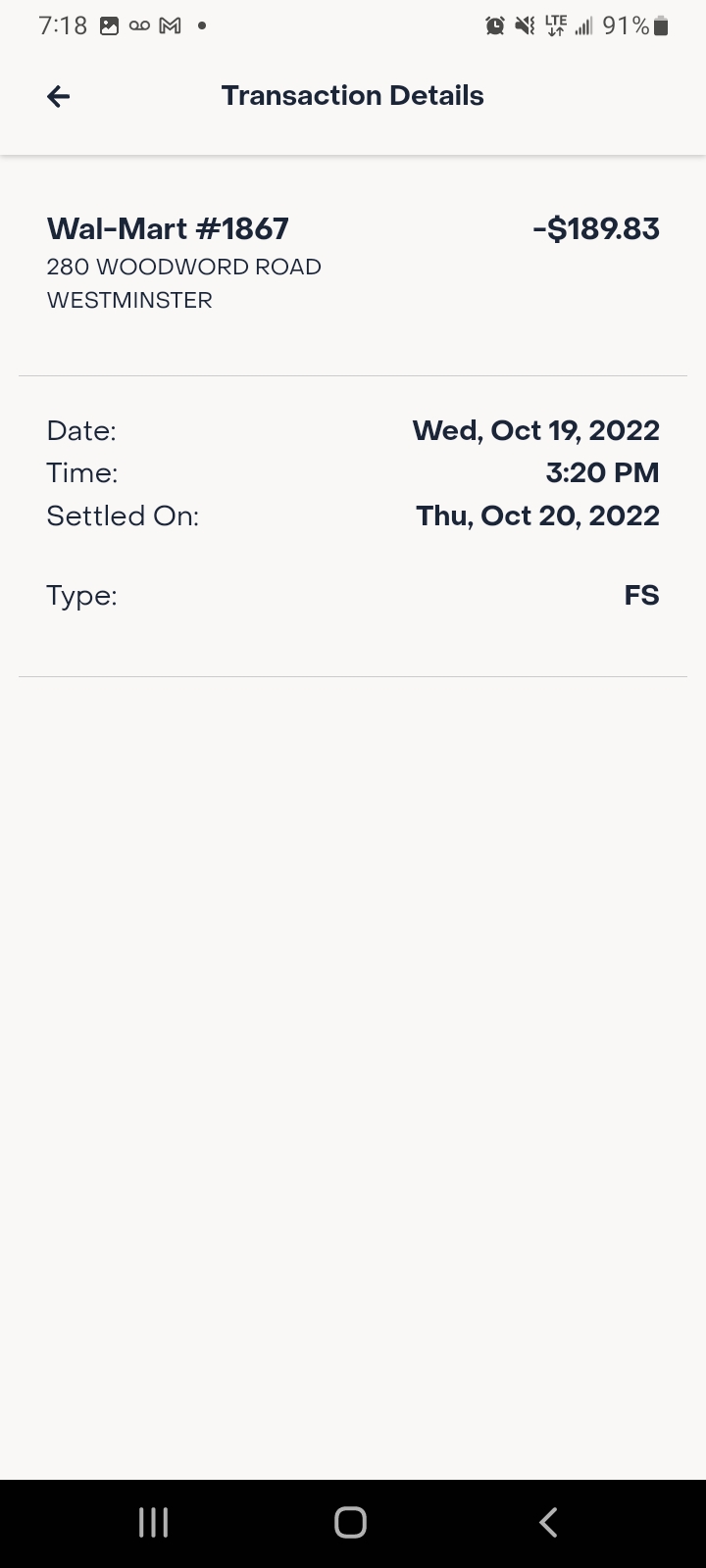
Task: Go back from Transaction Details
Action: point(59,96)
